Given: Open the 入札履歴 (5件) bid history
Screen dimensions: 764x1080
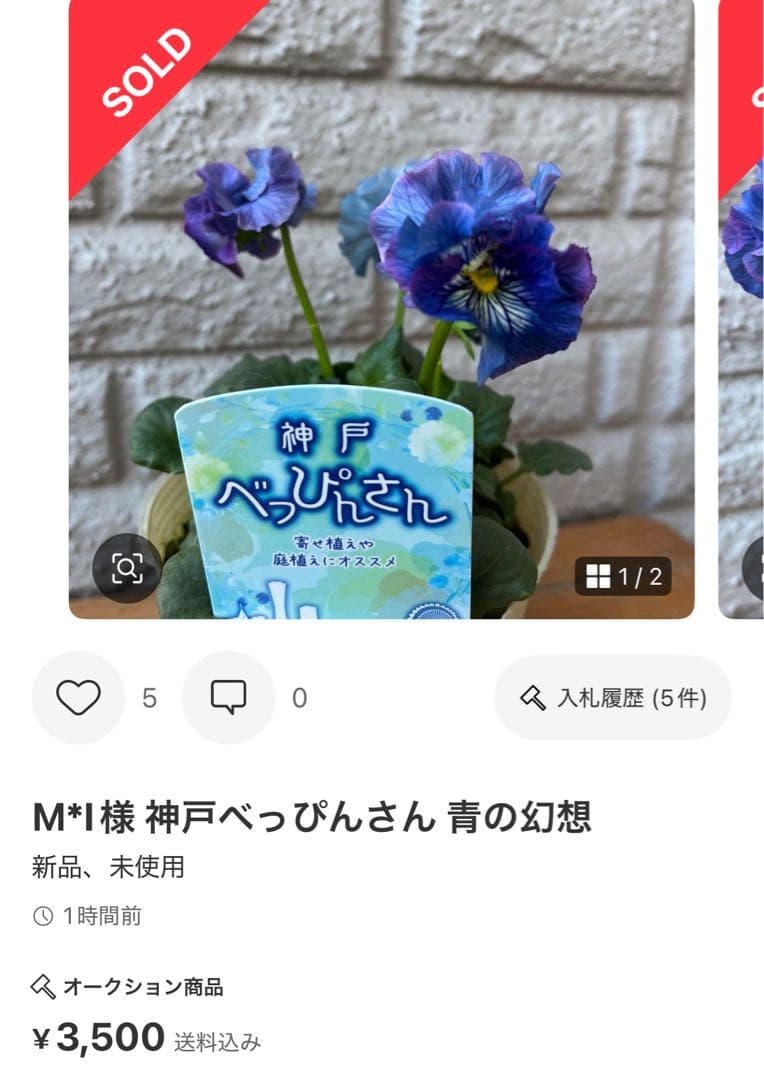Looking at the screenshot, I should 610,697.
